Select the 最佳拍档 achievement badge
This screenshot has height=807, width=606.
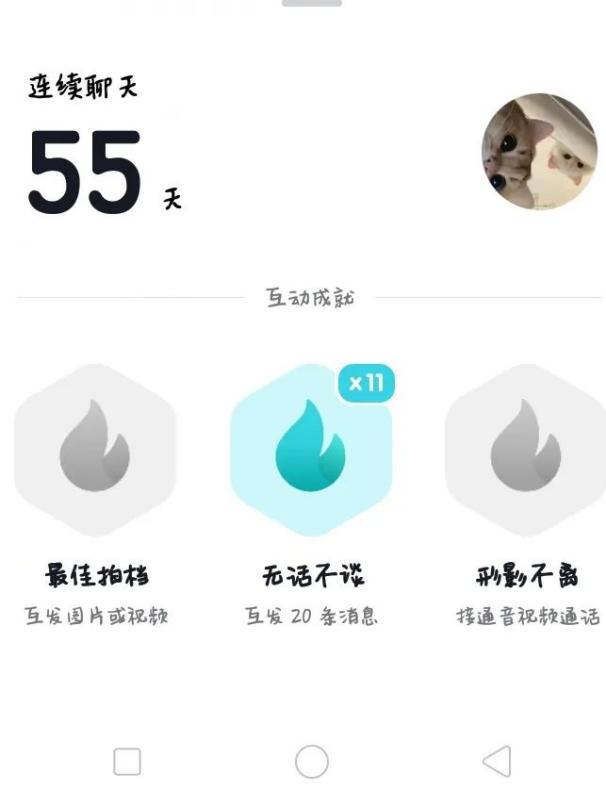click(x=95, y=451)
